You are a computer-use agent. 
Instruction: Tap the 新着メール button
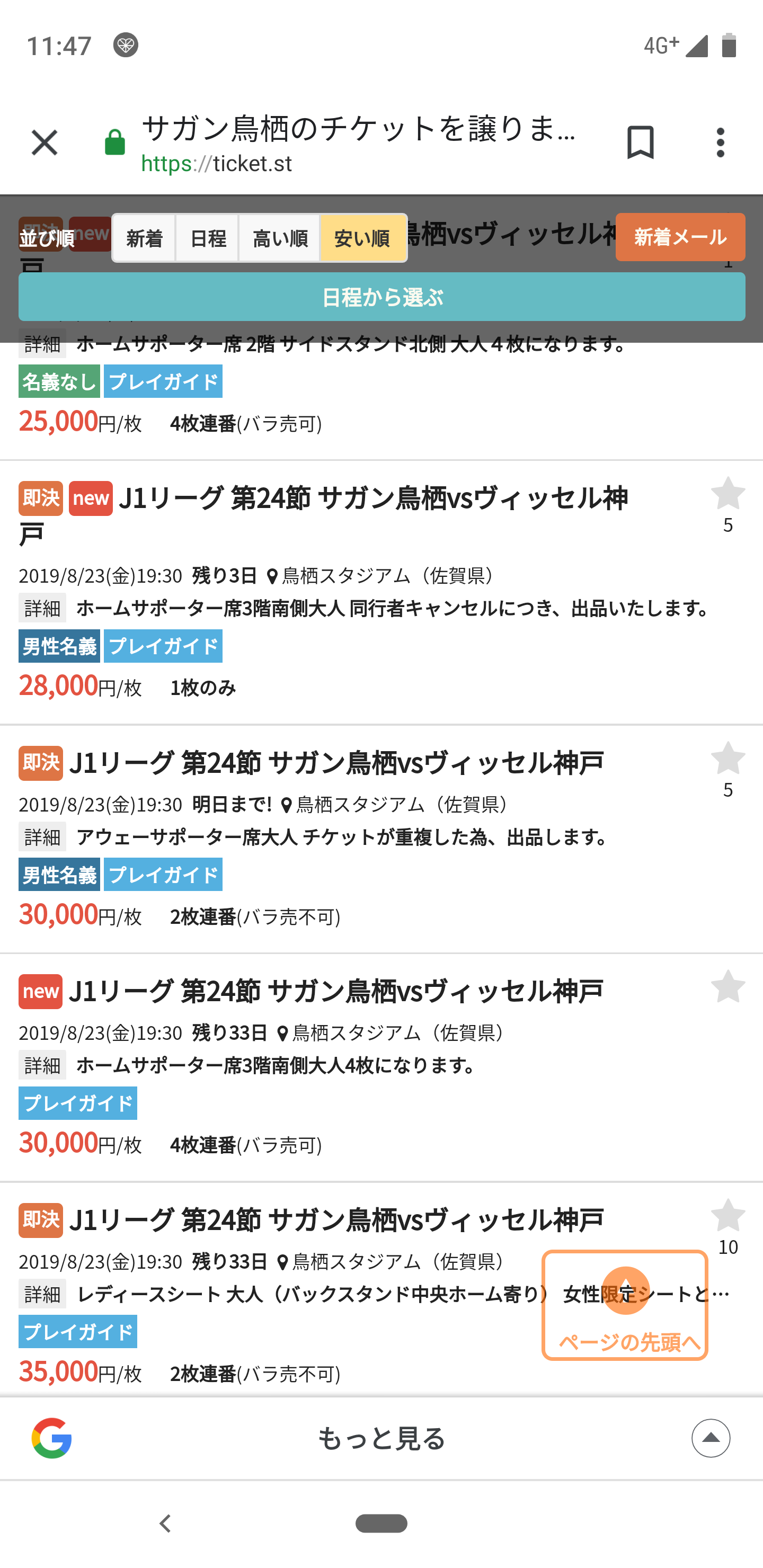coord(680,237)
